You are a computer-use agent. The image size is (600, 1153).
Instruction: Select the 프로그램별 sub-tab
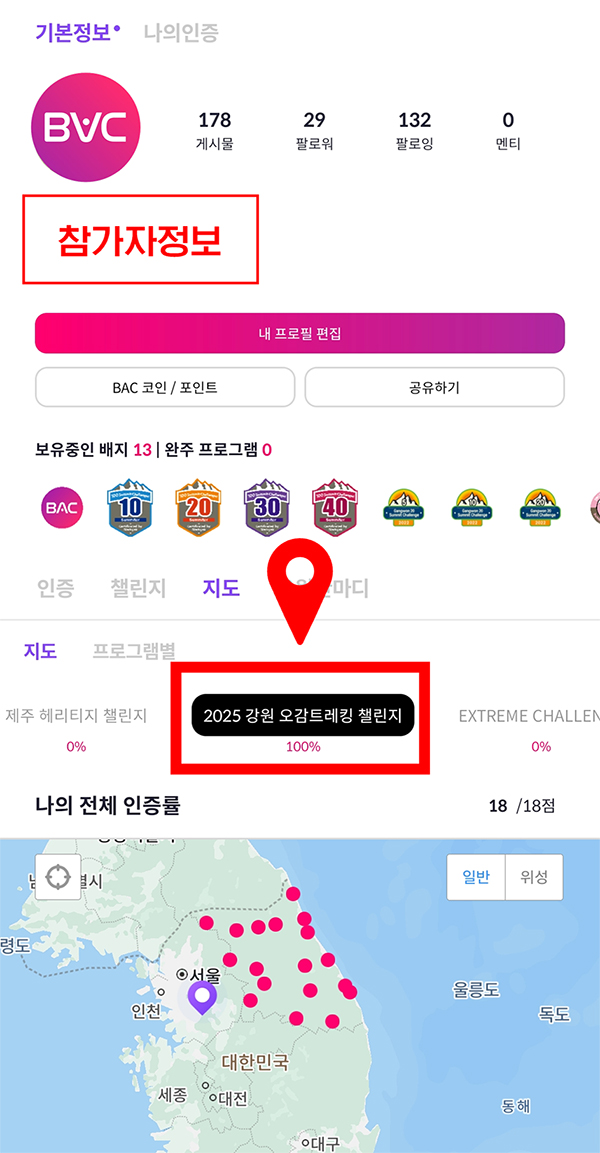tap(133, 651)
